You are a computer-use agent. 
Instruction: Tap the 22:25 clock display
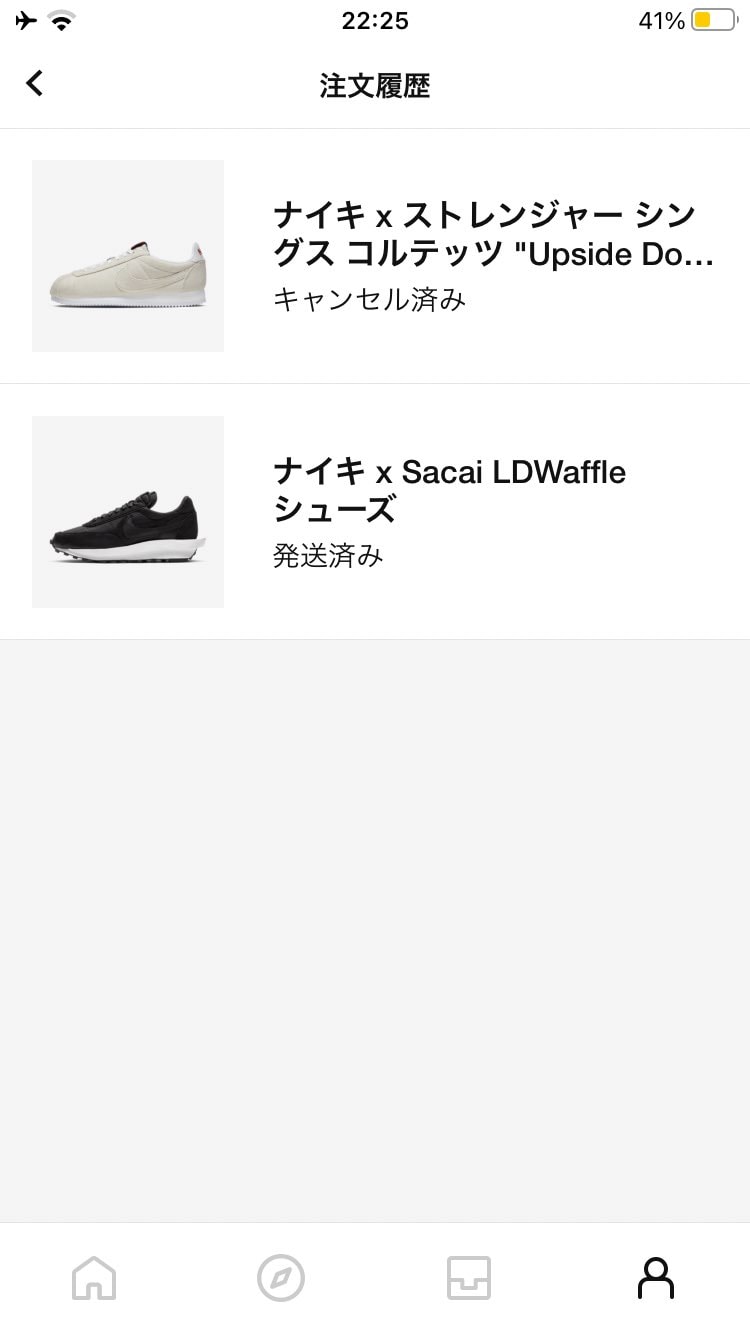click(375, 21)
